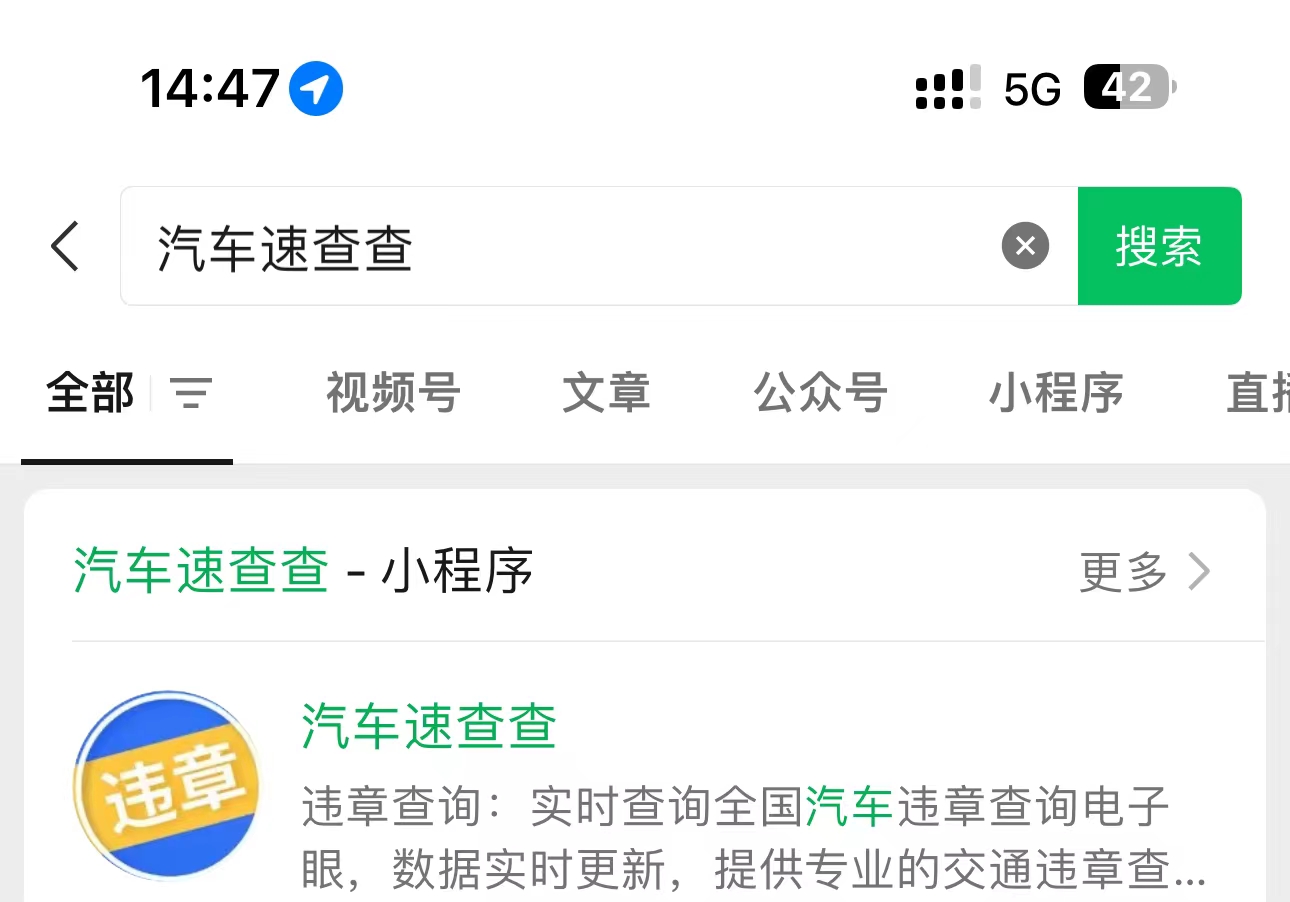Open the 汽车速查查 mini program result
The height and width of the screenshot is (902, 1290).
(x=429, y=727)
